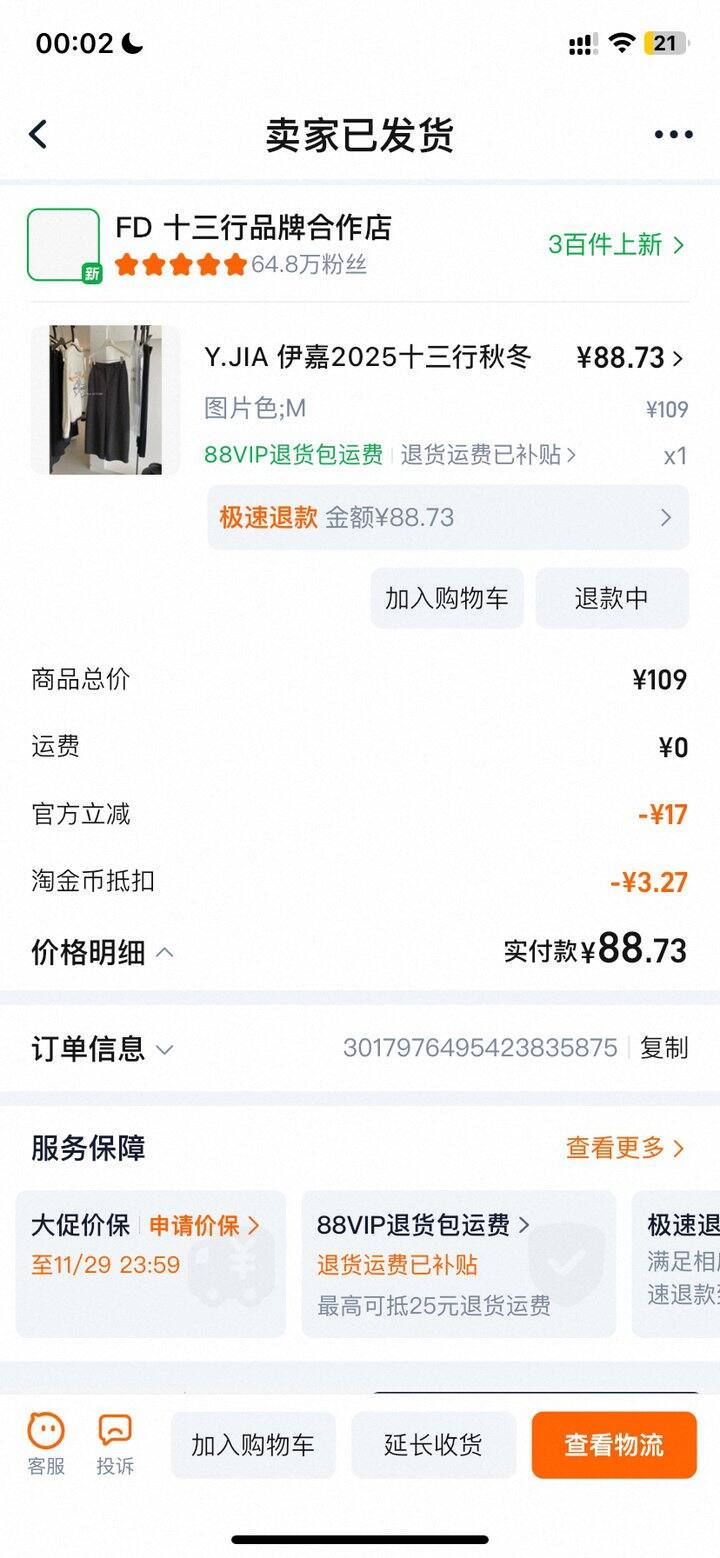File a complaint via 投诉

click(115, 1444)
